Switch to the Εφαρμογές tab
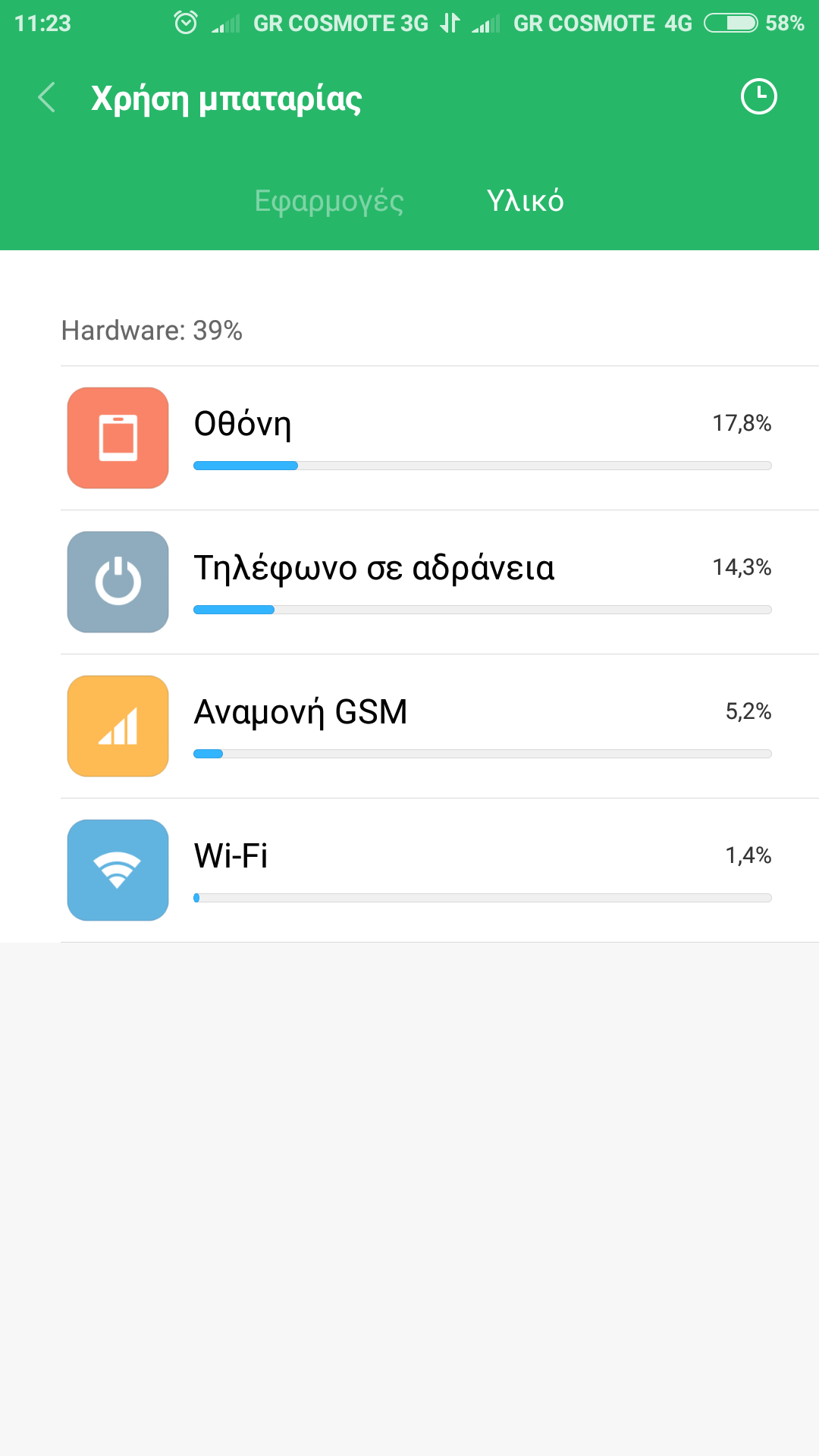The height and width of the screenshot is (1456, 819). click(328, 201)
